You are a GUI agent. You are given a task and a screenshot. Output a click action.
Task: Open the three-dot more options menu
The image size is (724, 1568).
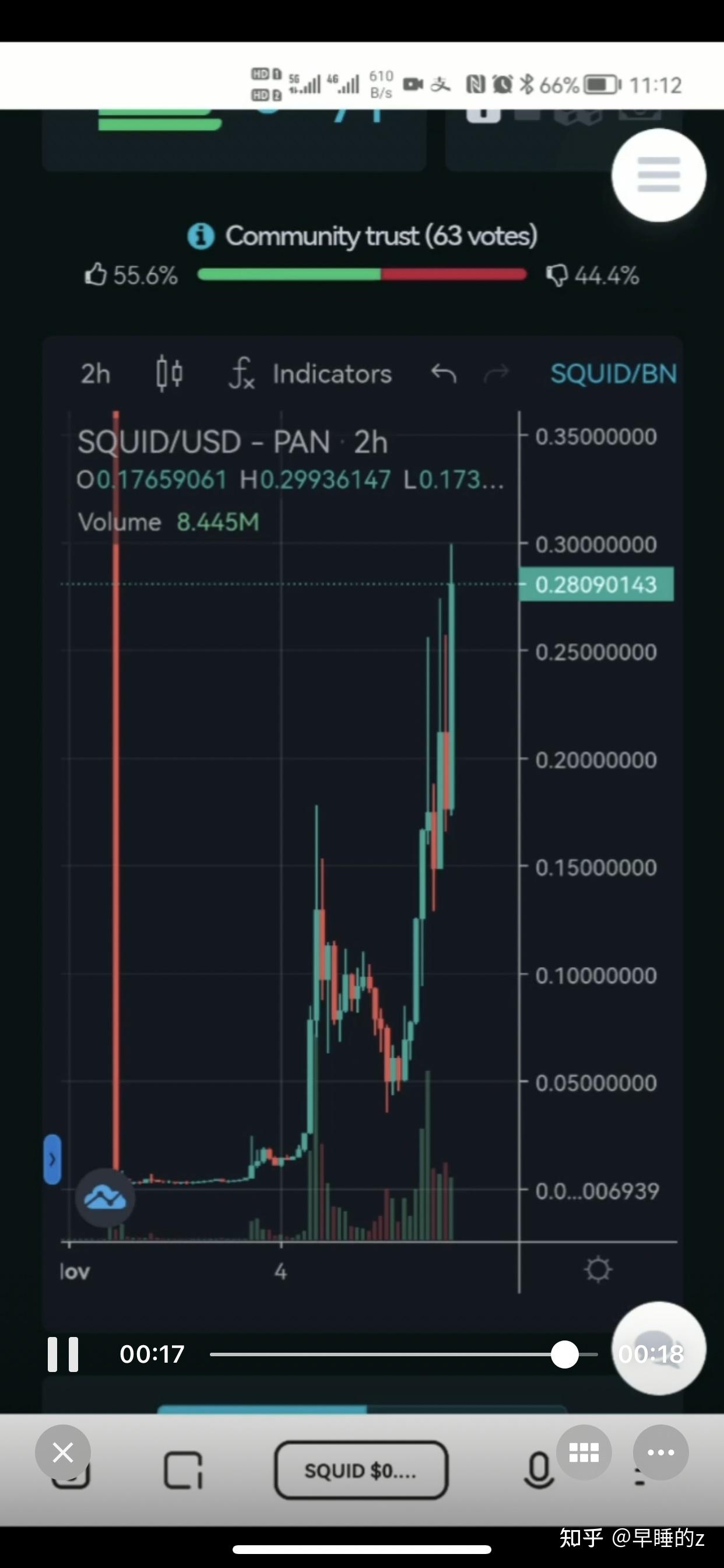click(660, 1452)
